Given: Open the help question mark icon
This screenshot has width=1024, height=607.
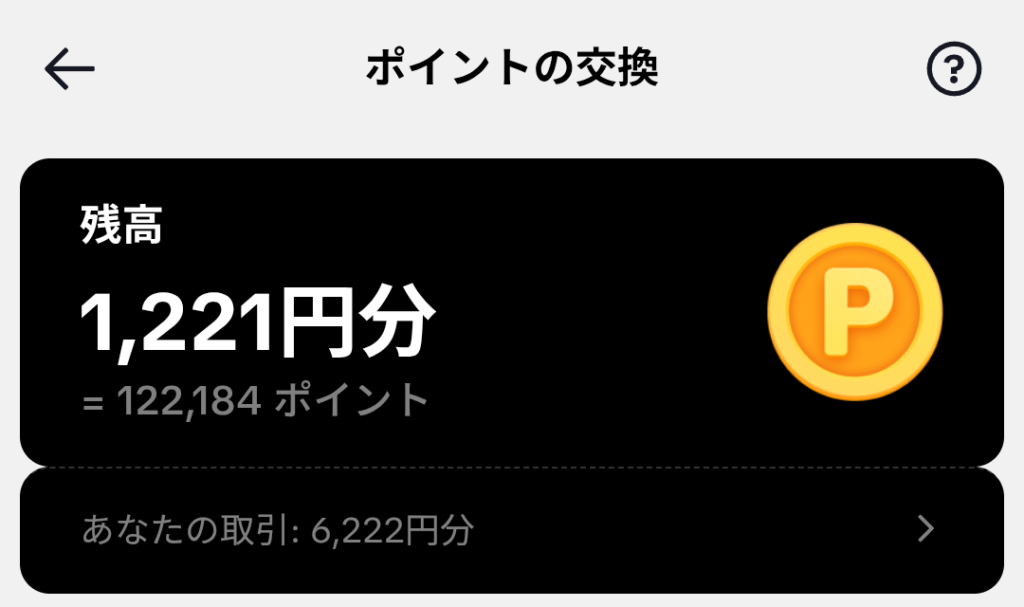Looking at the screenshot, I should (954, 69).
